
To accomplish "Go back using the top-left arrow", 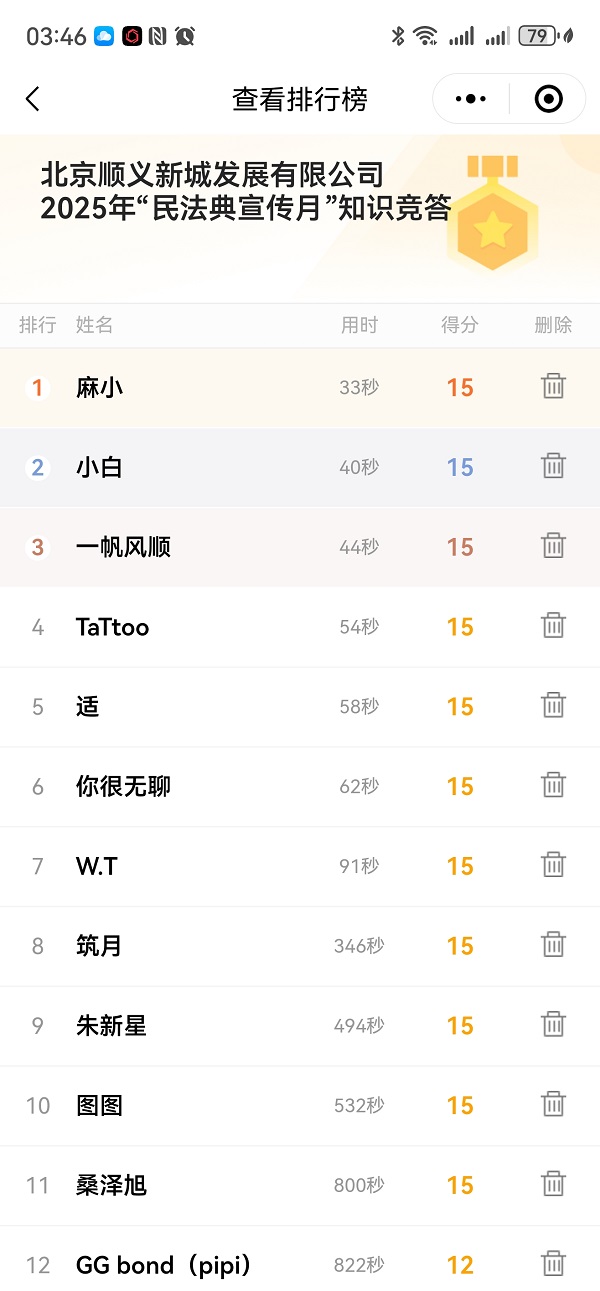I will tap(33, 99).
